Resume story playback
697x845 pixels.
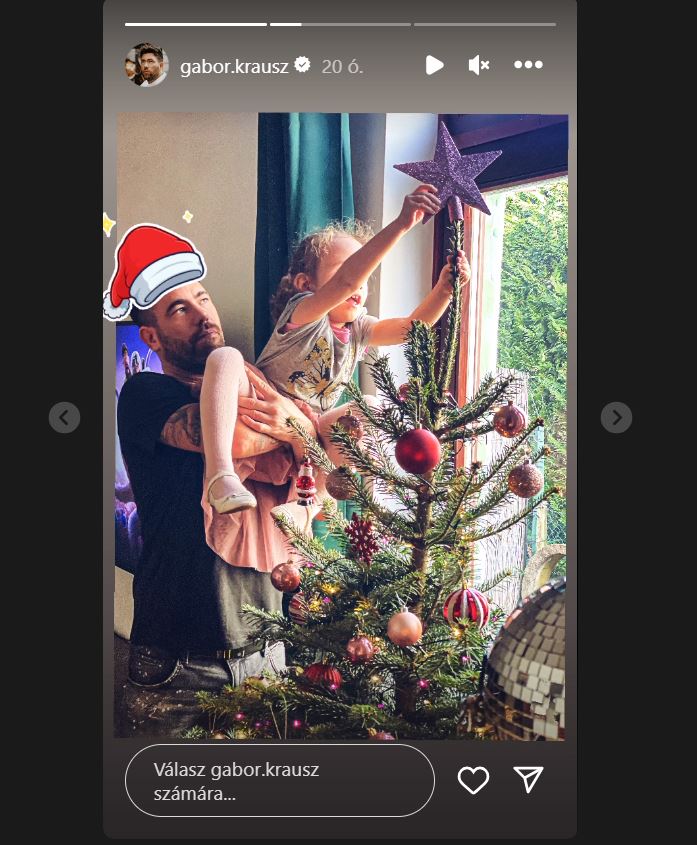434,65
